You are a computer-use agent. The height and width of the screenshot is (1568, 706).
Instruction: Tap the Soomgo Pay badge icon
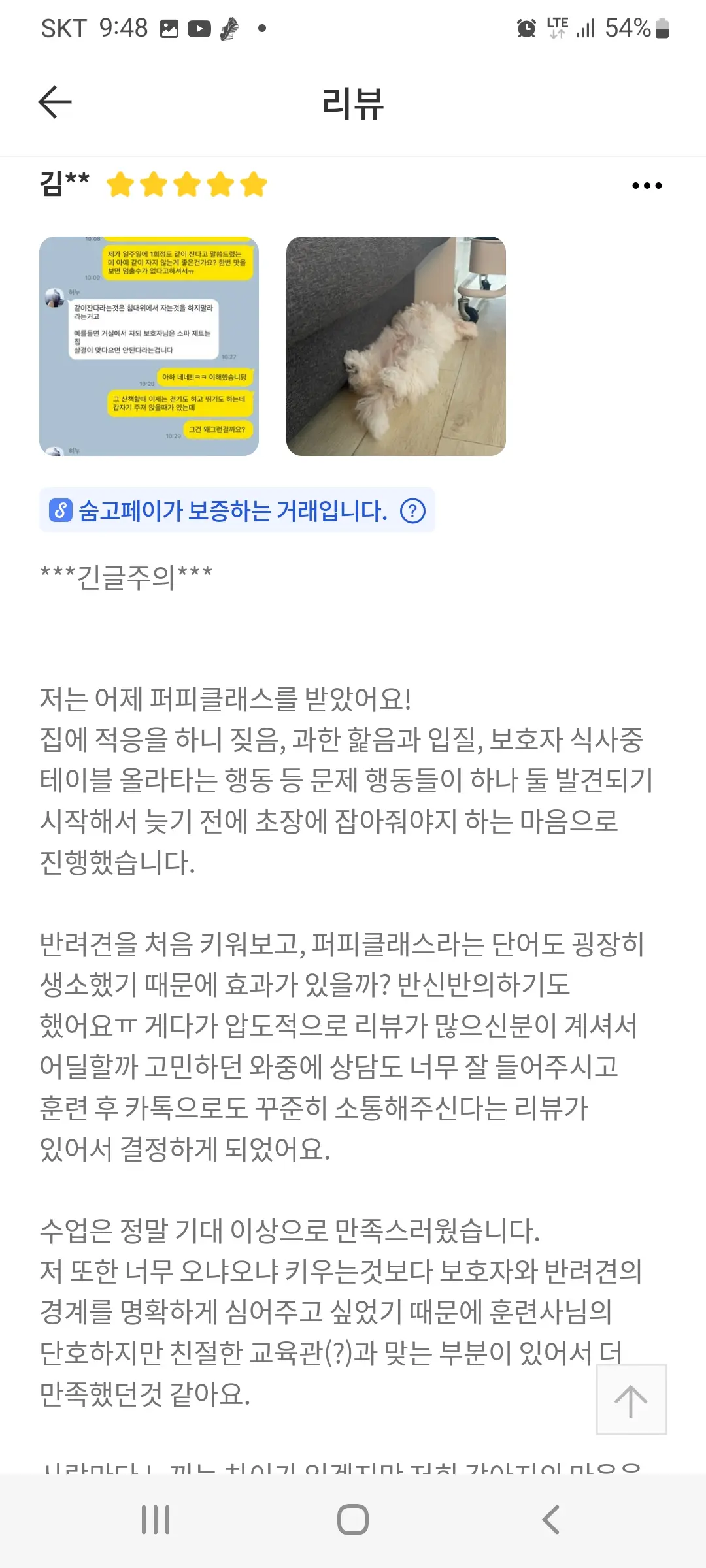pos(62,512)
